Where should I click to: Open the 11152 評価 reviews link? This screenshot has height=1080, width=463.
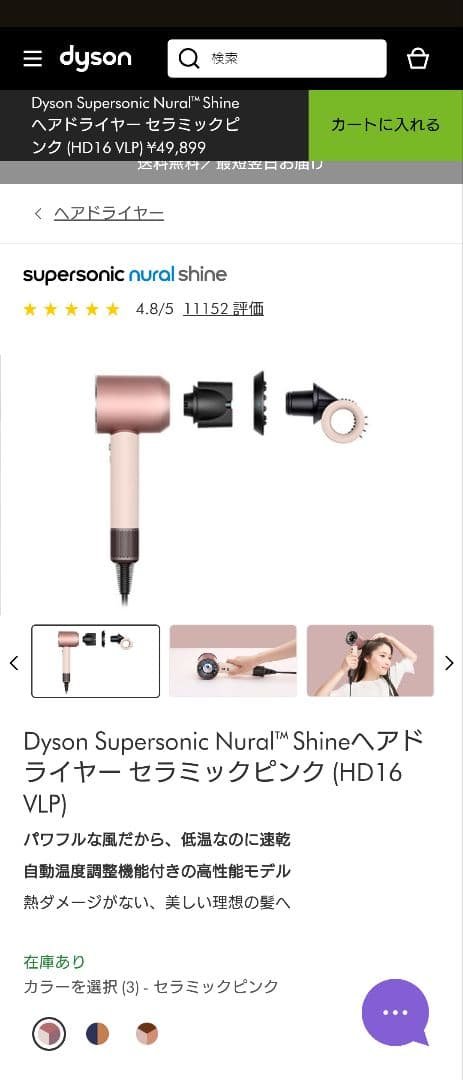point(223,309)
